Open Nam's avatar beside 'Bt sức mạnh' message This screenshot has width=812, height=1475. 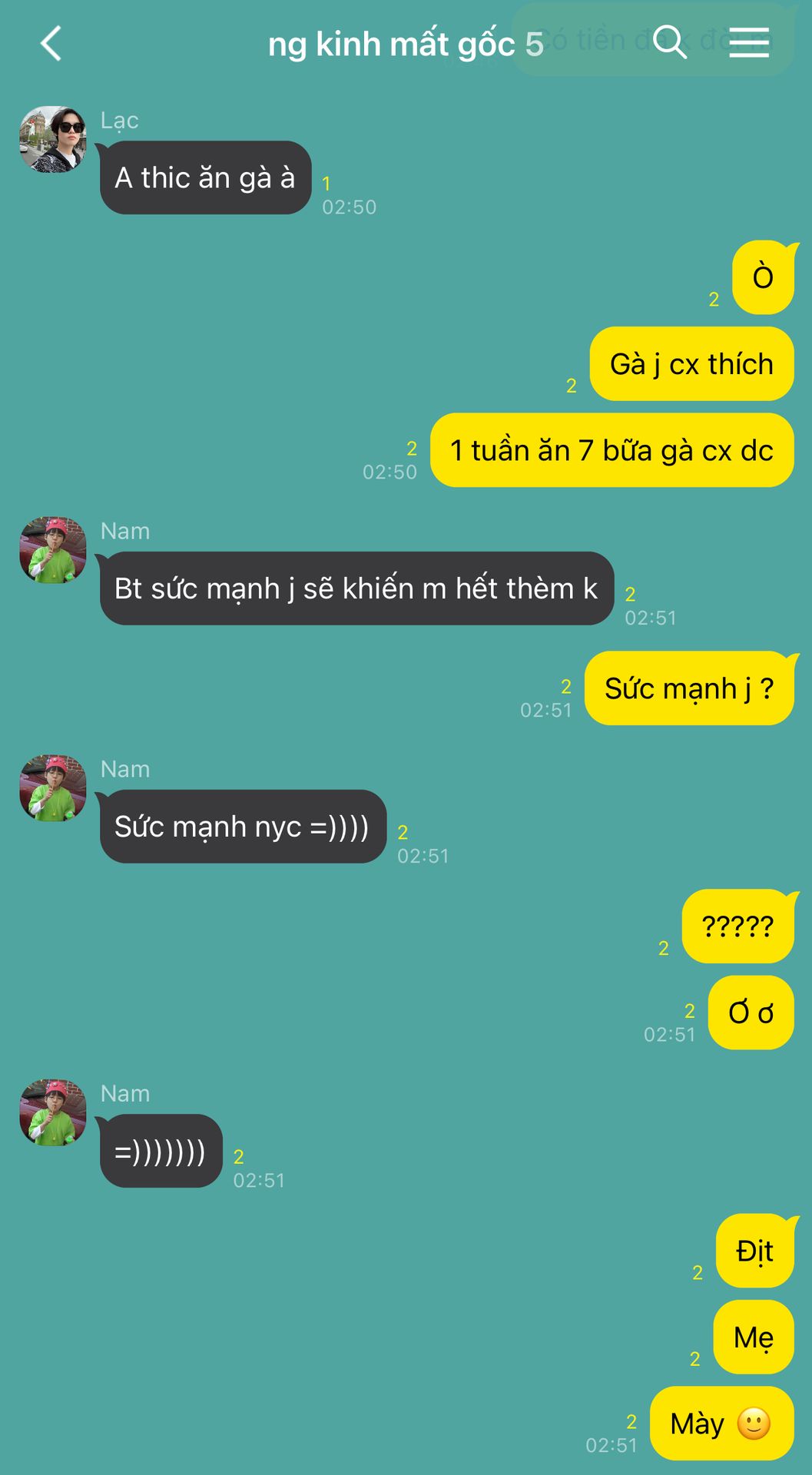pyautogui.click(x=53, y=550)
